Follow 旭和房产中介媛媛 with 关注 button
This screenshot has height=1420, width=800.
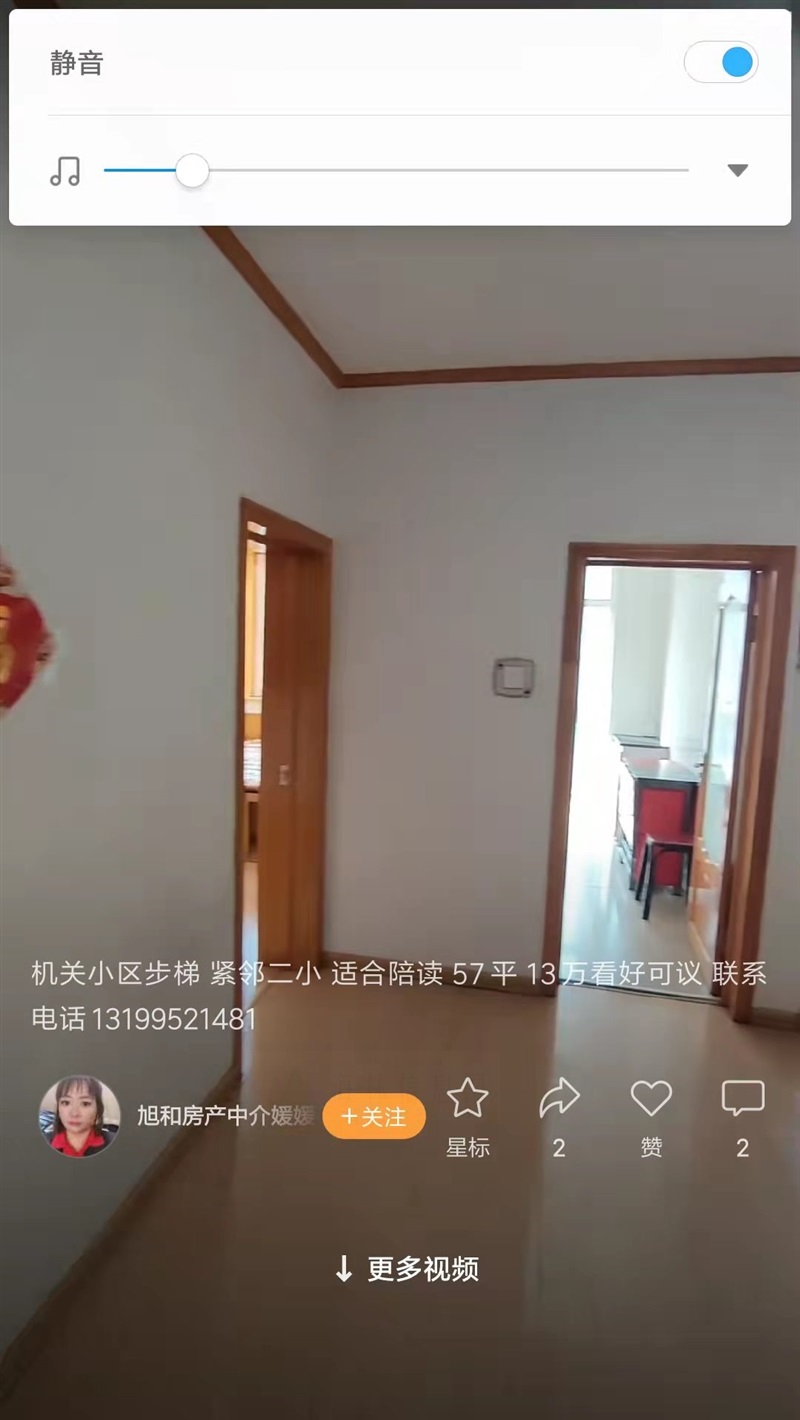(374, 1116)
